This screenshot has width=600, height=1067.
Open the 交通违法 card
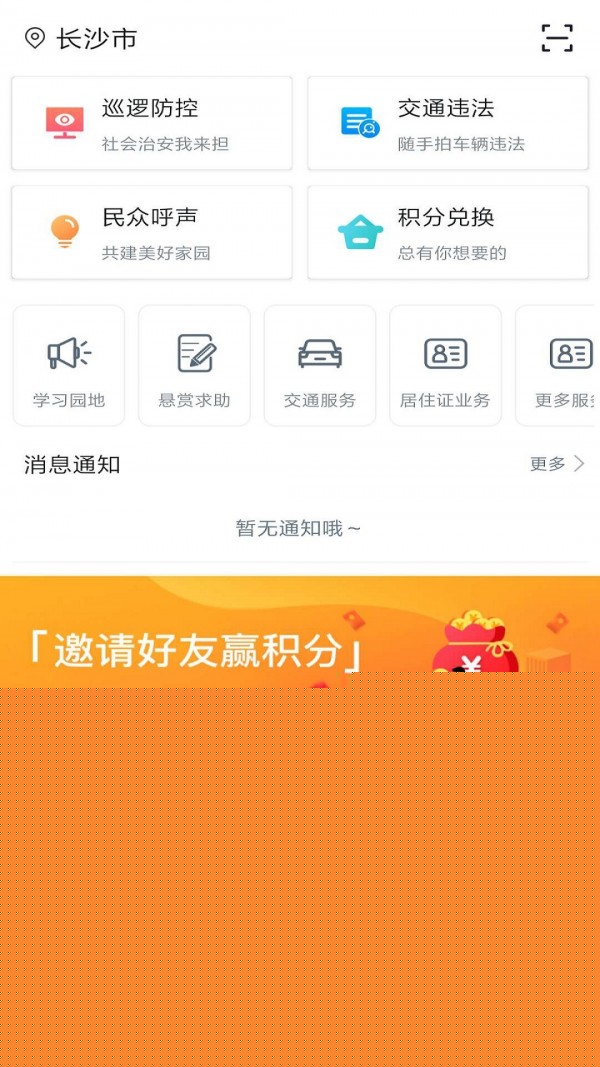click(447, 124)
